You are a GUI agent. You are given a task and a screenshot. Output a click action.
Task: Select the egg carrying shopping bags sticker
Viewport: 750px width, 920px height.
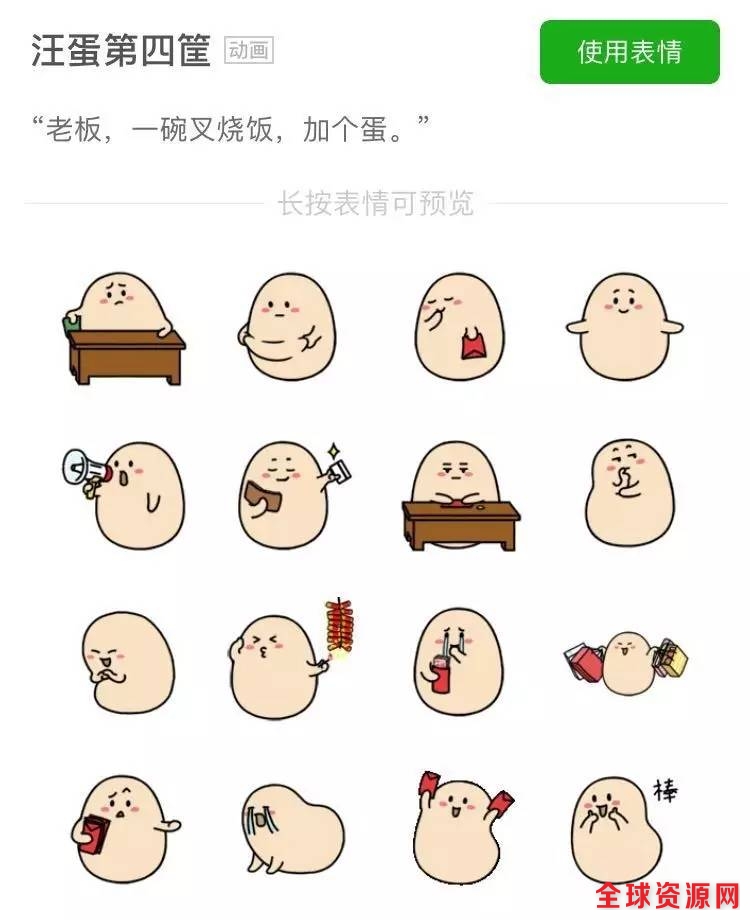[x=626, y=660]
